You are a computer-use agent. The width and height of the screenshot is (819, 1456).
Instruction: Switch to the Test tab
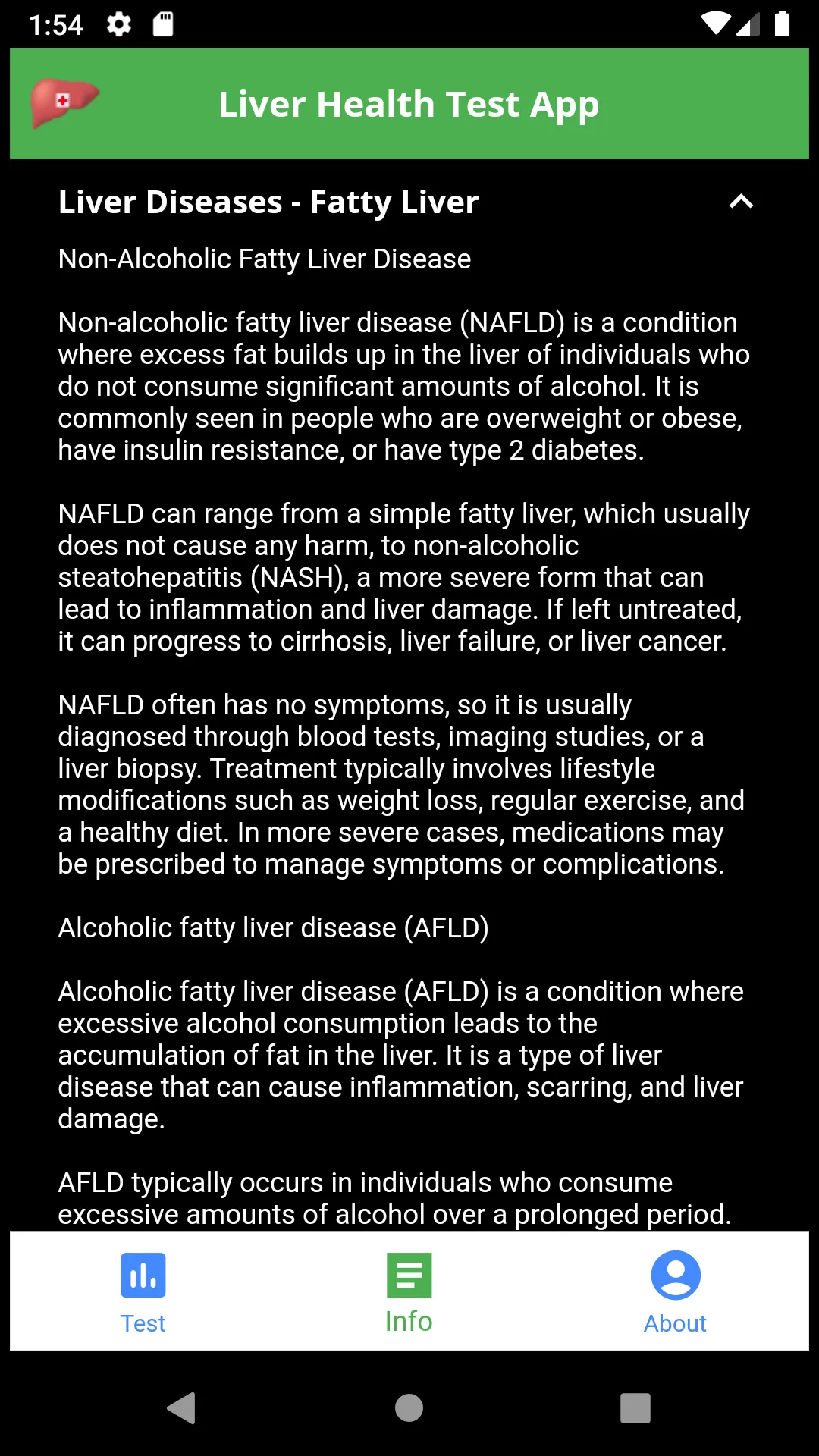coord(143,1292)
